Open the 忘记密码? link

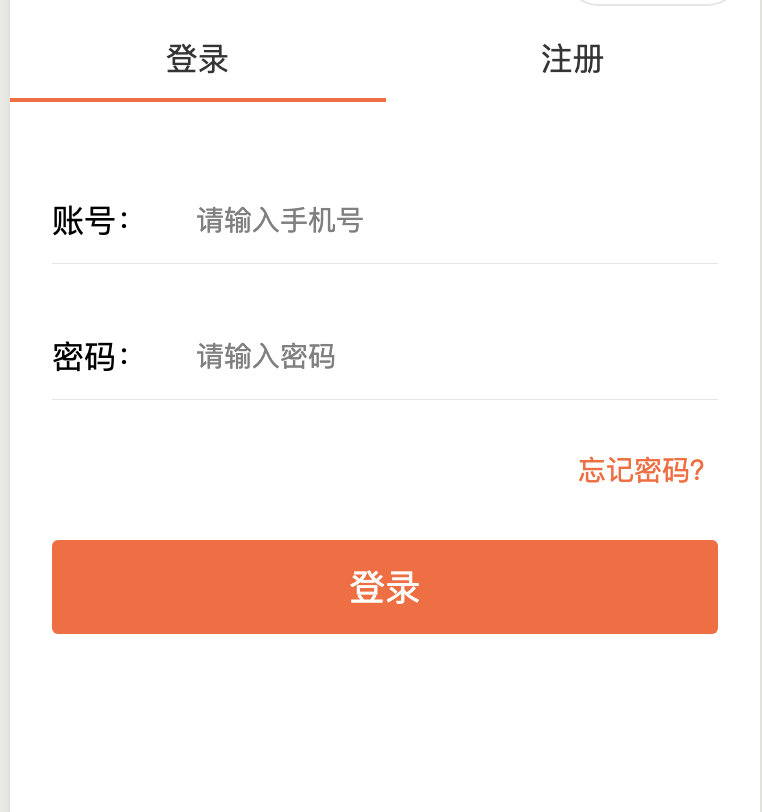[641, 470]
